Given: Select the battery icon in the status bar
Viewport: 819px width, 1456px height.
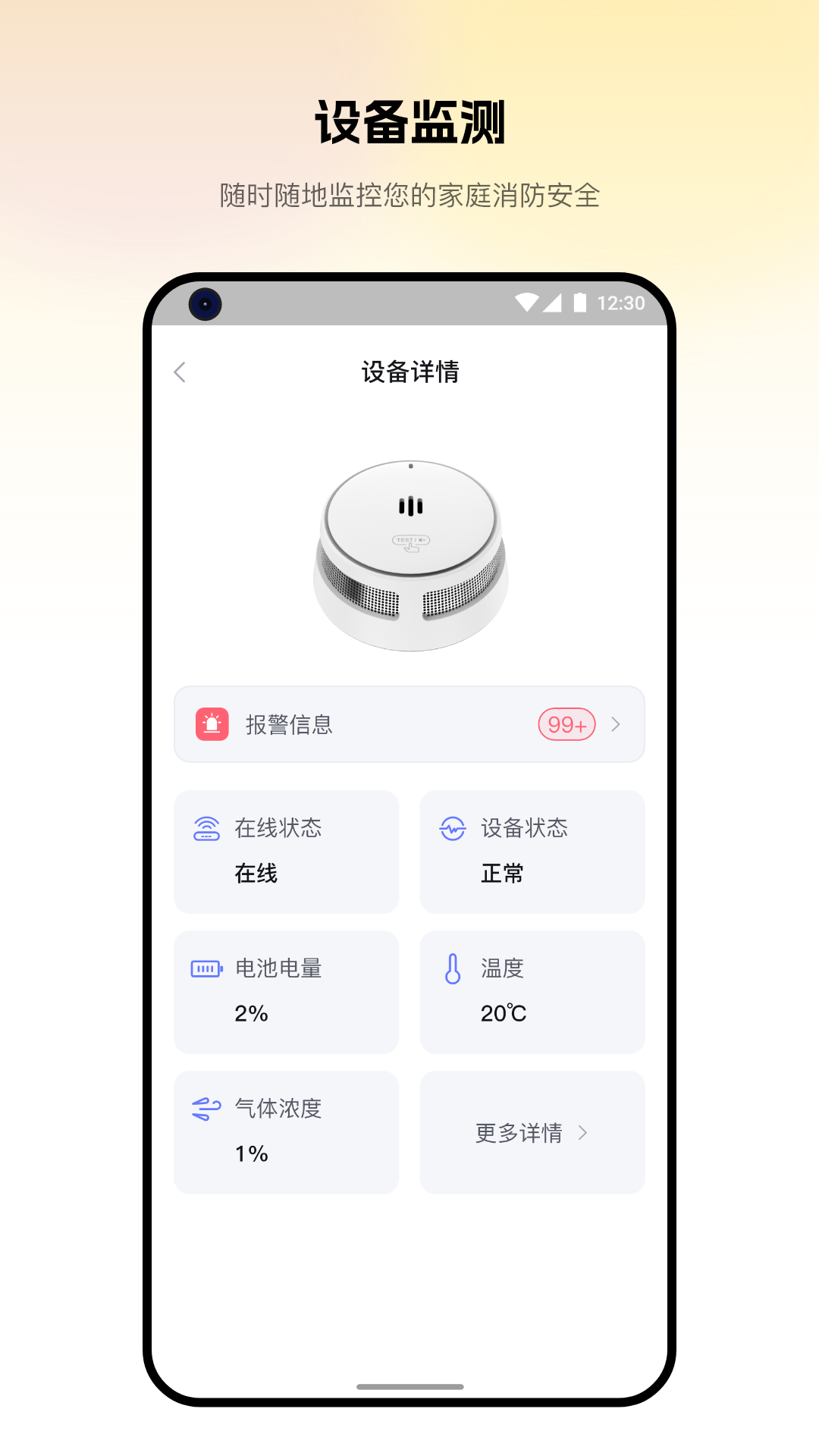Looking at the screenshot, I should click(580, 302).
